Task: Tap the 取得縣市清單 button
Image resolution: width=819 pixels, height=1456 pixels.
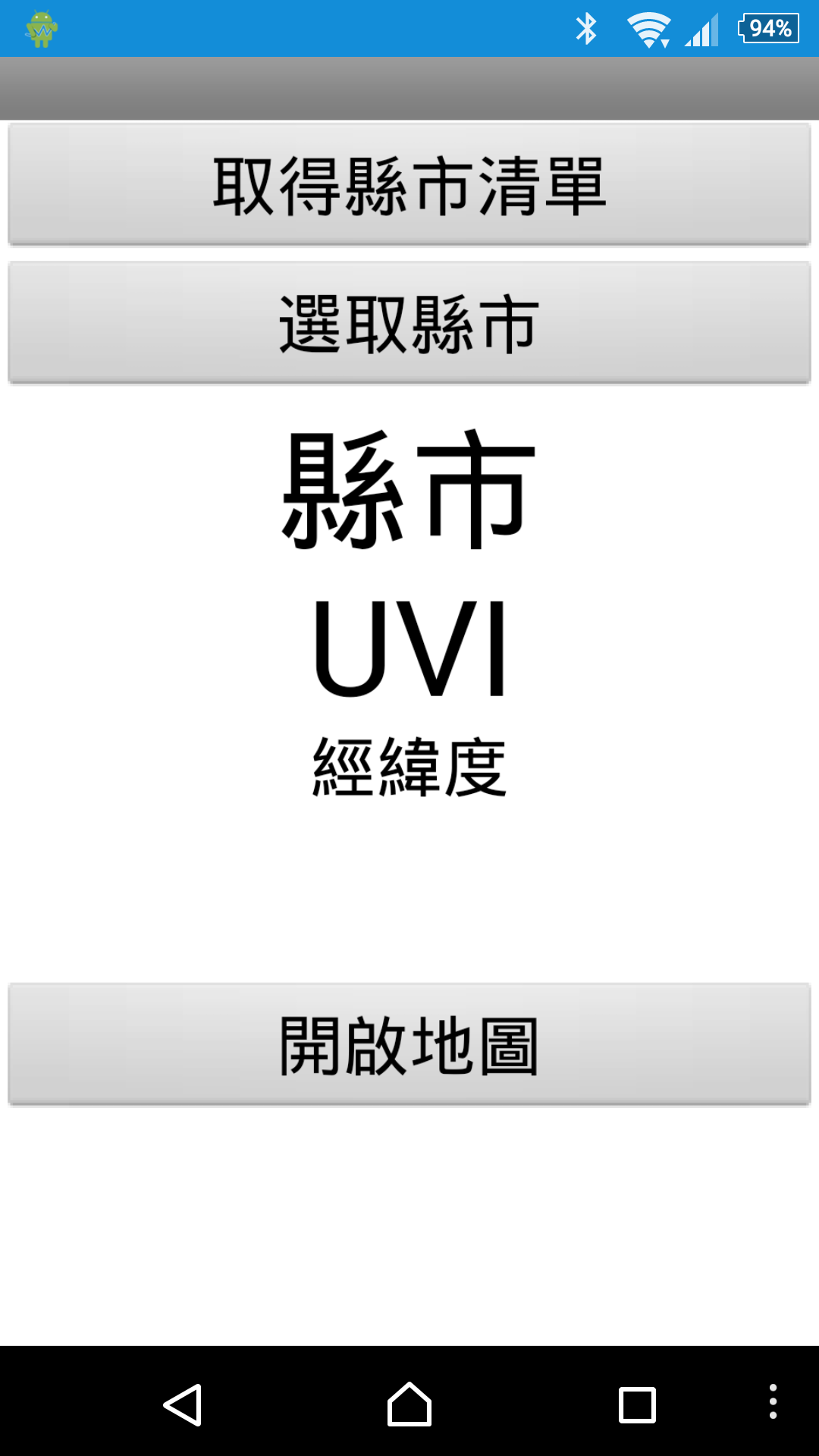Action: pyautogui.click(x=409, y=184)
